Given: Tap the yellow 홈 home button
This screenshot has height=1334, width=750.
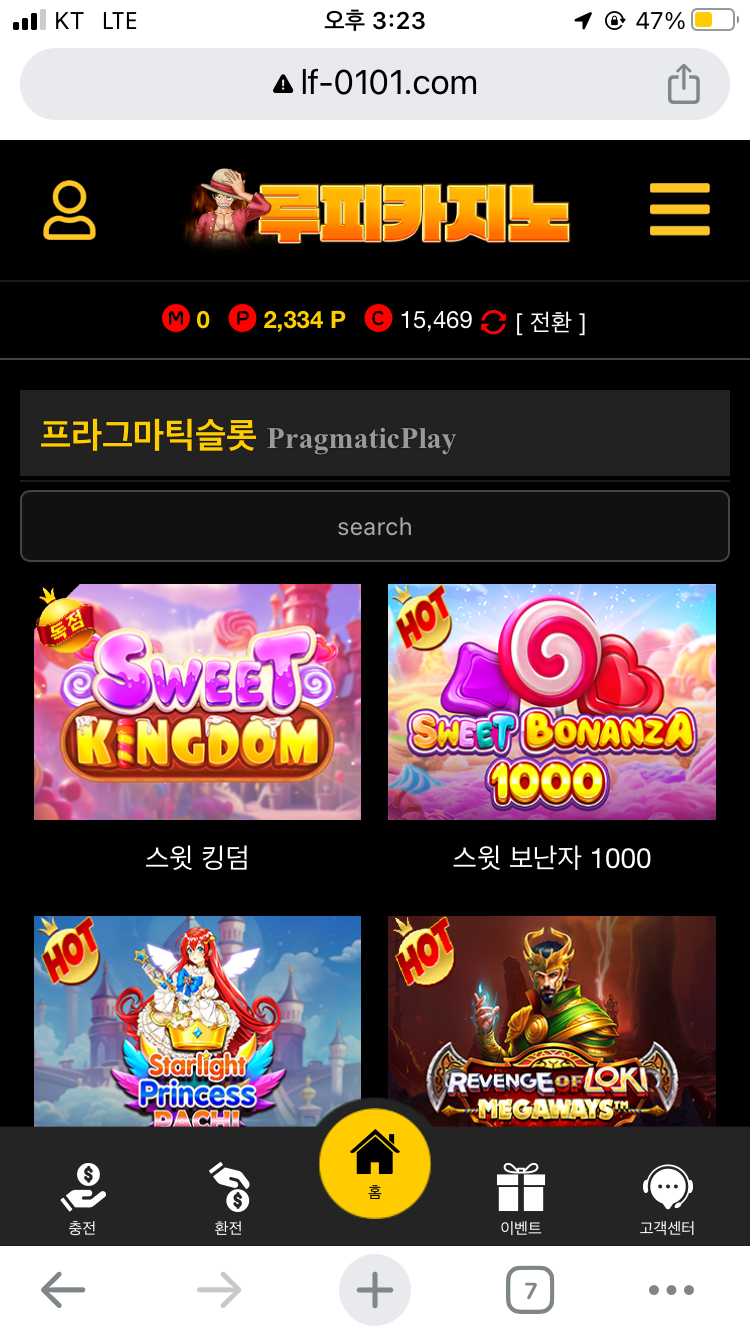Looking at the screenshot, I should (375, 1162).
